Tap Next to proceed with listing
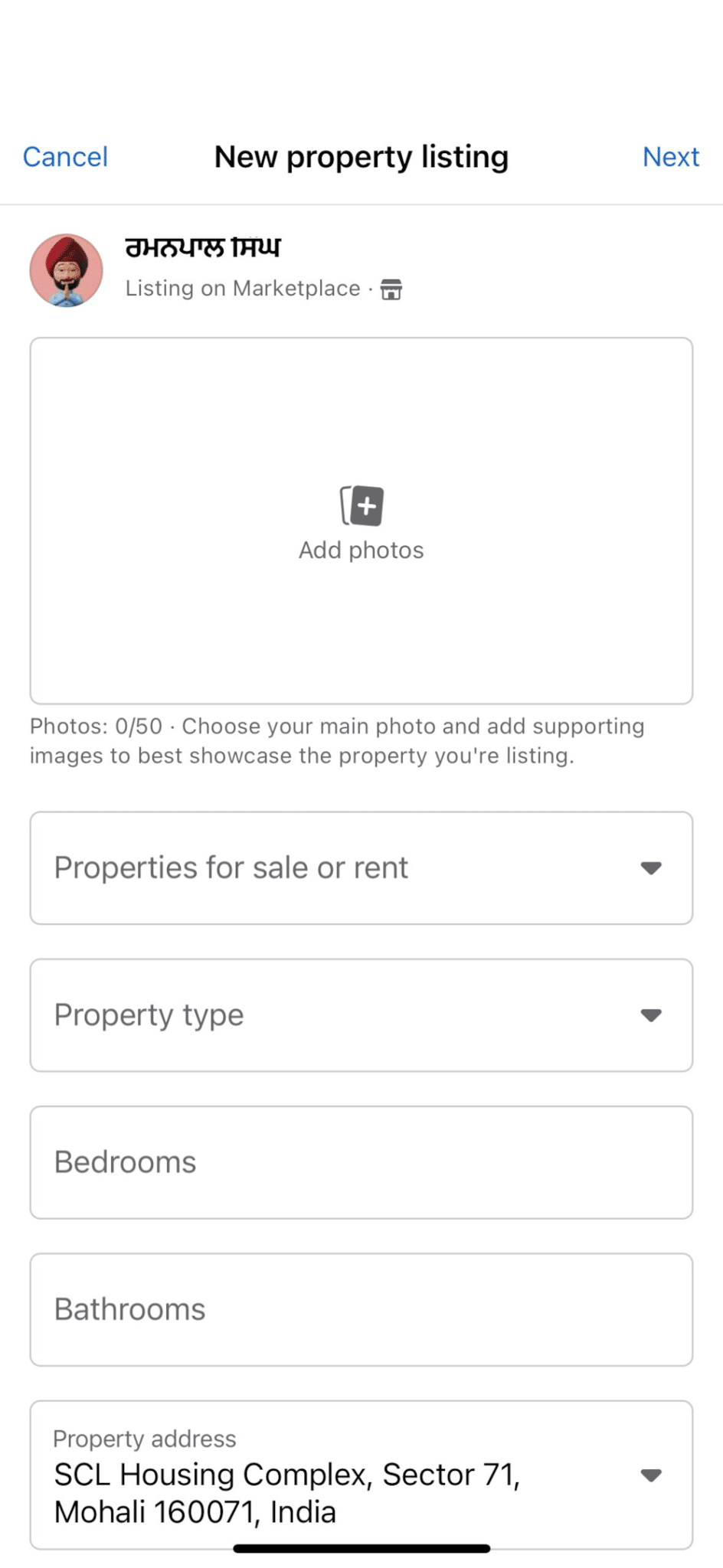Screen dimensions: 723x1568 point(671,156)
